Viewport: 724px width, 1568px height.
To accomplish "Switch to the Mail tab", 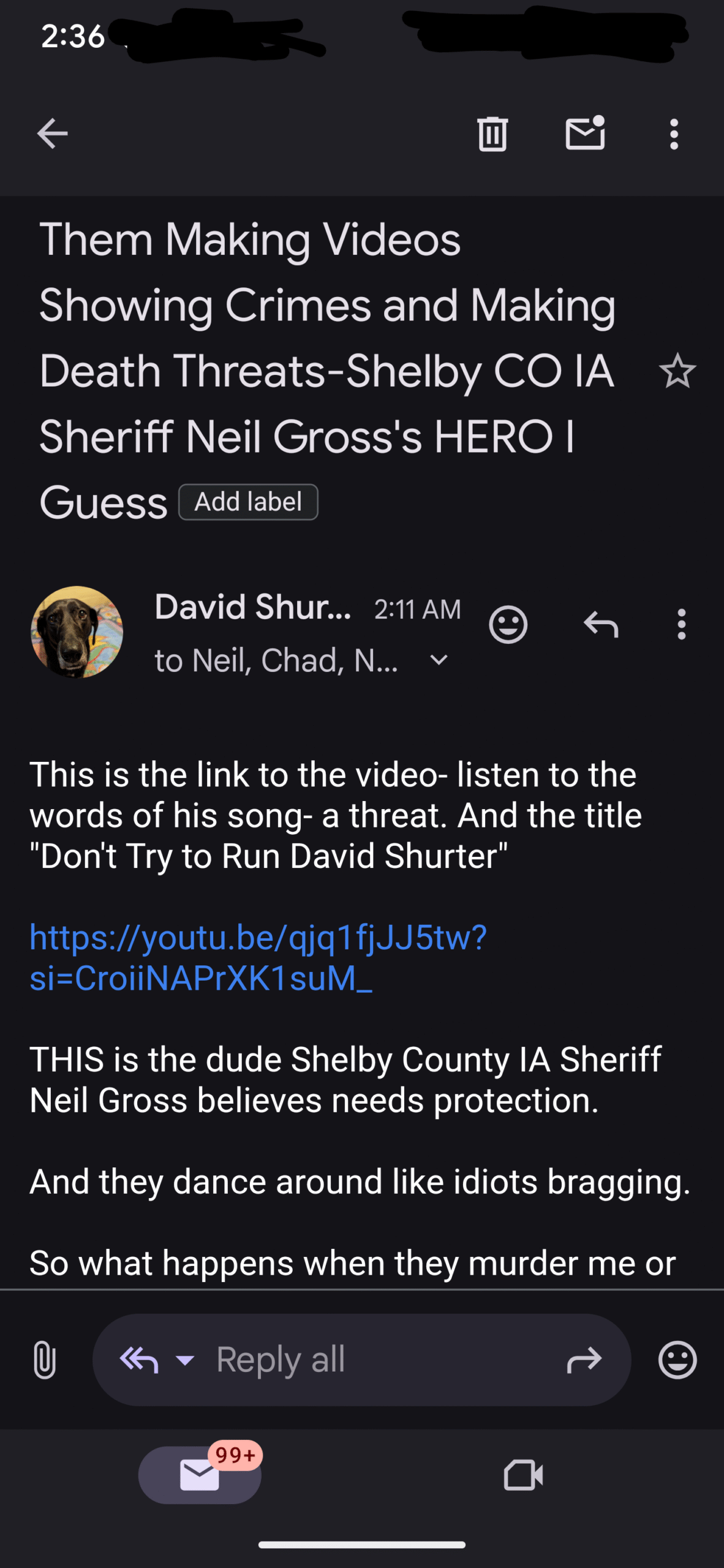I will pyautogui.click(x=200, y=1474).
